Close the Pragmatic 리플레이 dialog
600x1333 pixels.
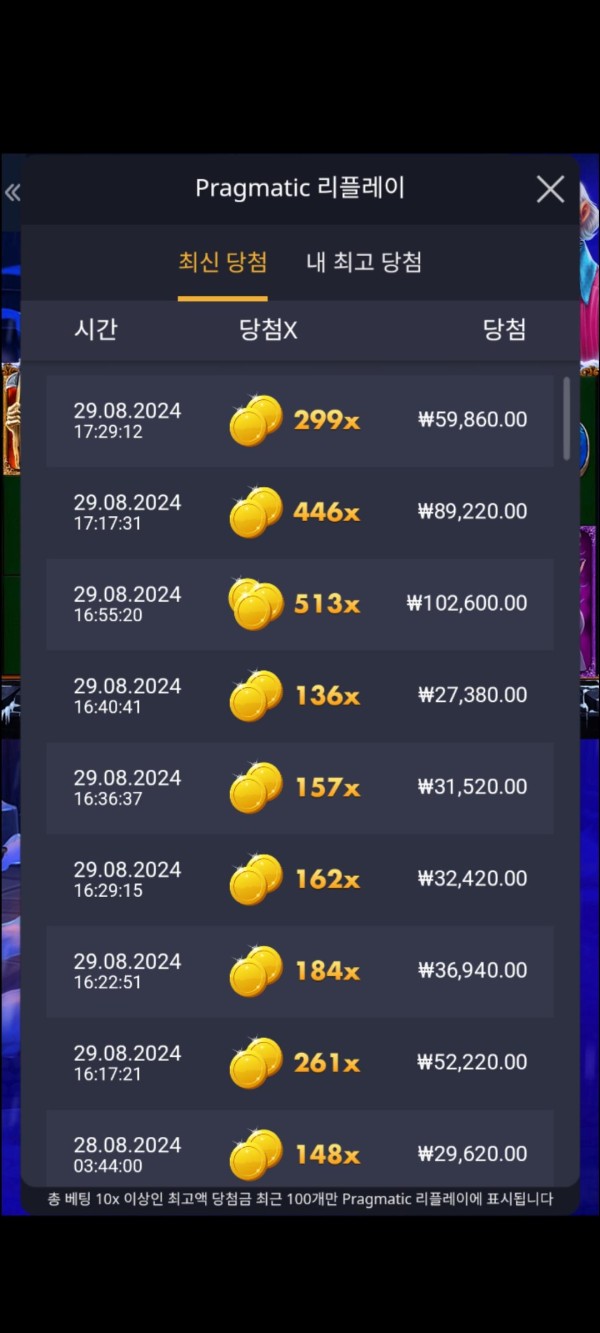[x=550, y=189]
